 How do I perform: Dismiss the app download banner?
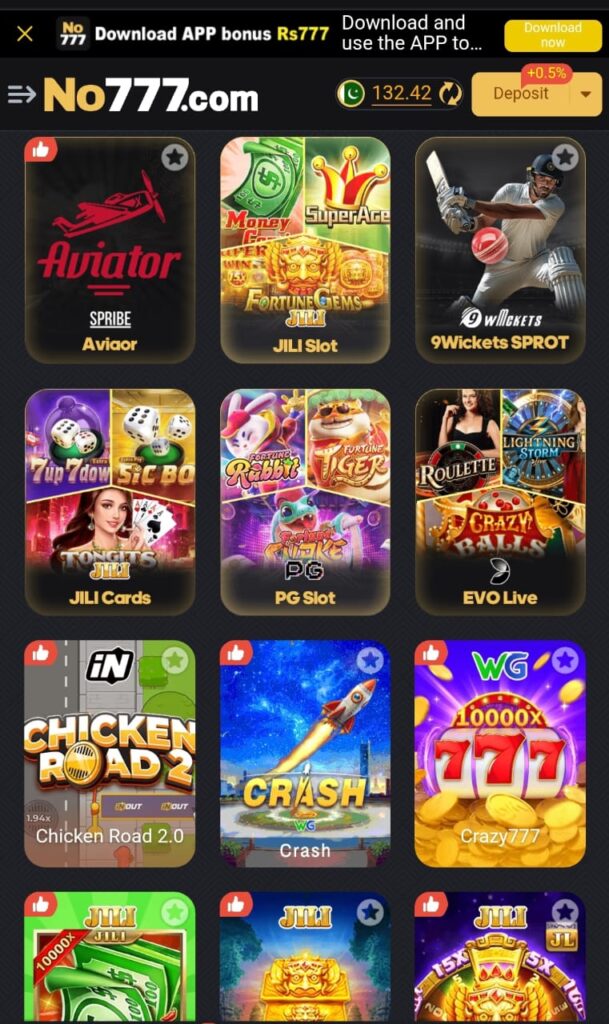(25, 34)
